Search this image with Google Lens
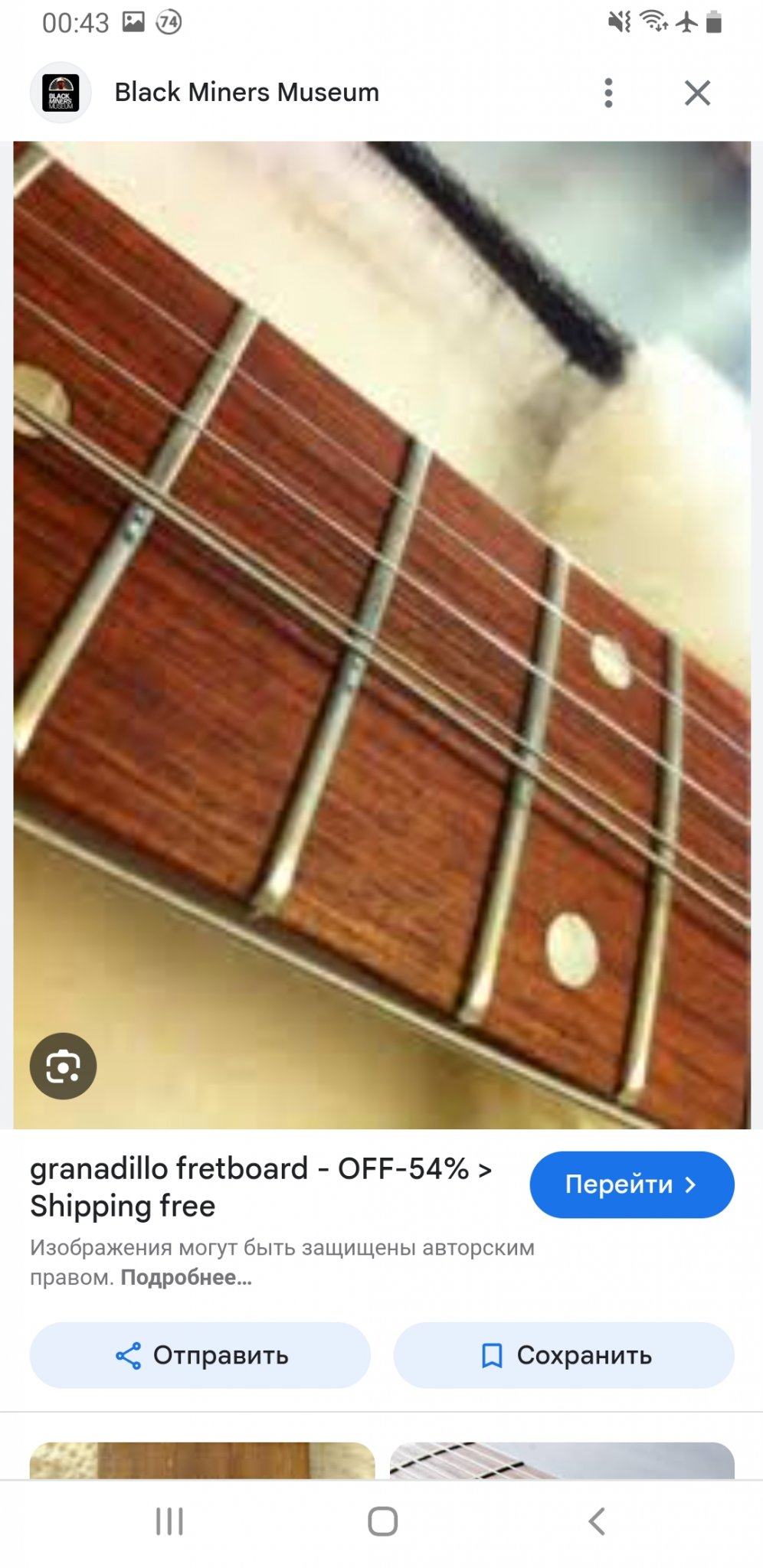The image size is (763, 1568). 63,1066
